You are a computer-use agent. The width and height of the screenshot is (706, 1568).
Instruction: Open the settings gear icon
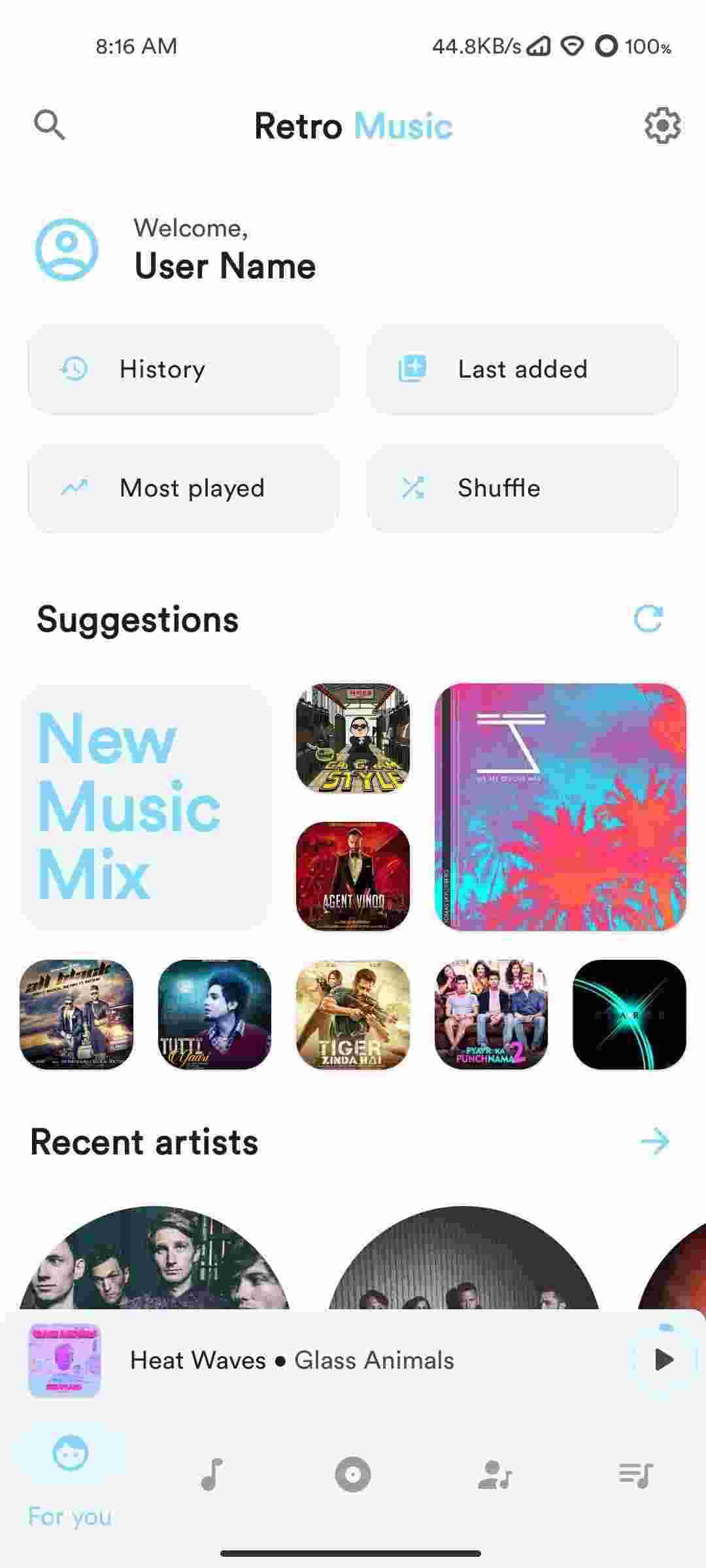(663, 126)
